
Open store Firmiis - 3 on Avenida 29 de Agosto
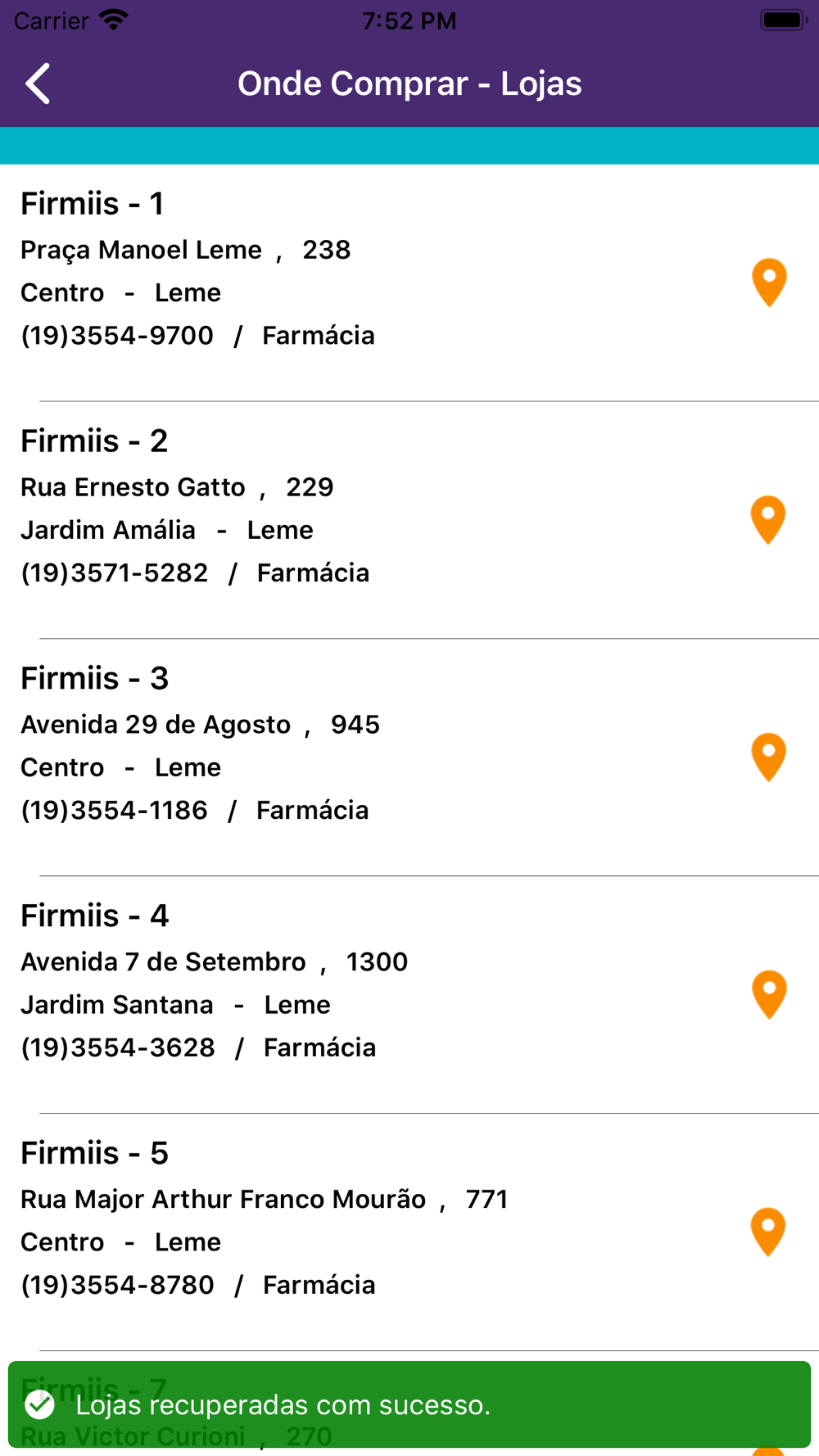point(409,757)
